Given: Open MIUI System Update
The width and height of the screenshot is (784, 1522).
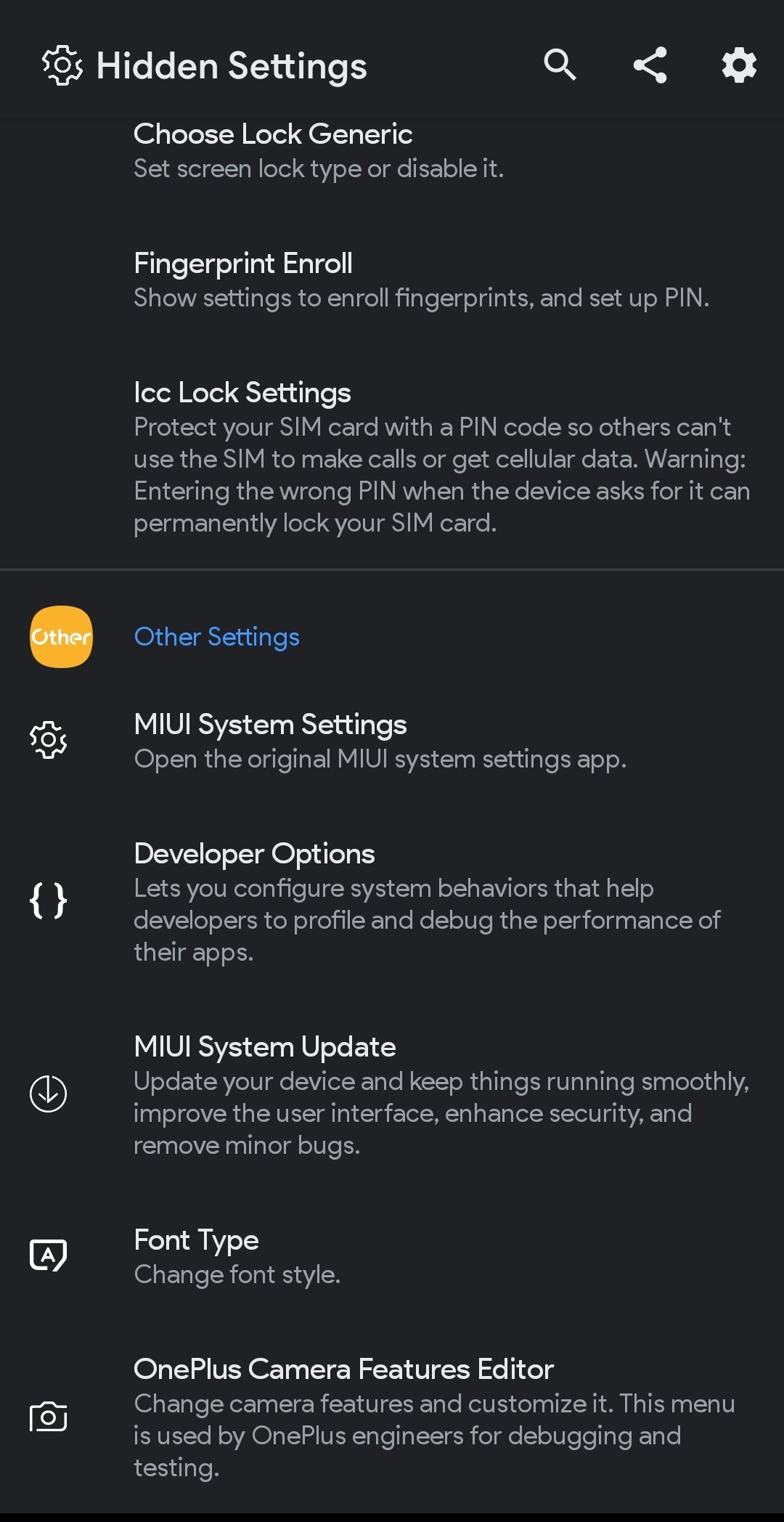Looking at the screenshot, I should 392,1096.
